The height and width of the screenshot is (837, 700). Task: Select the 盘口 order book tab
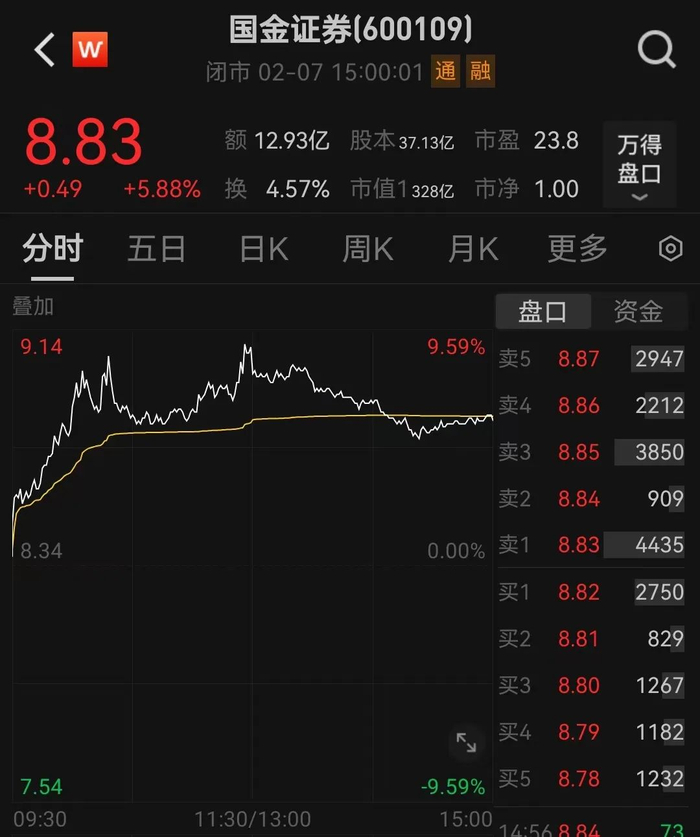(543, 312)
